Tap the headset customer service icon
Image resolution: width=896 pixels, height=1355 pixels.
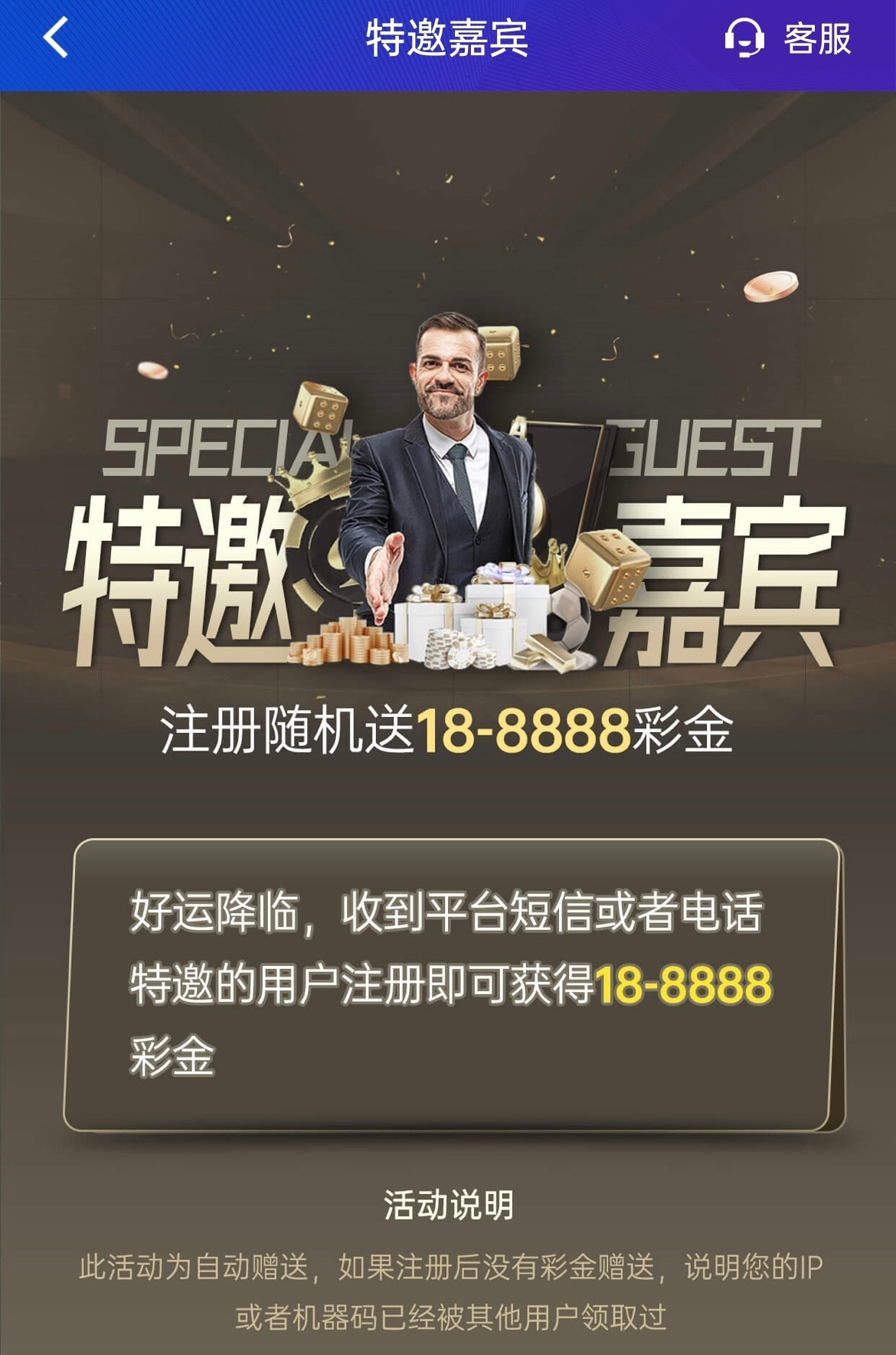(x=744, y=42)
